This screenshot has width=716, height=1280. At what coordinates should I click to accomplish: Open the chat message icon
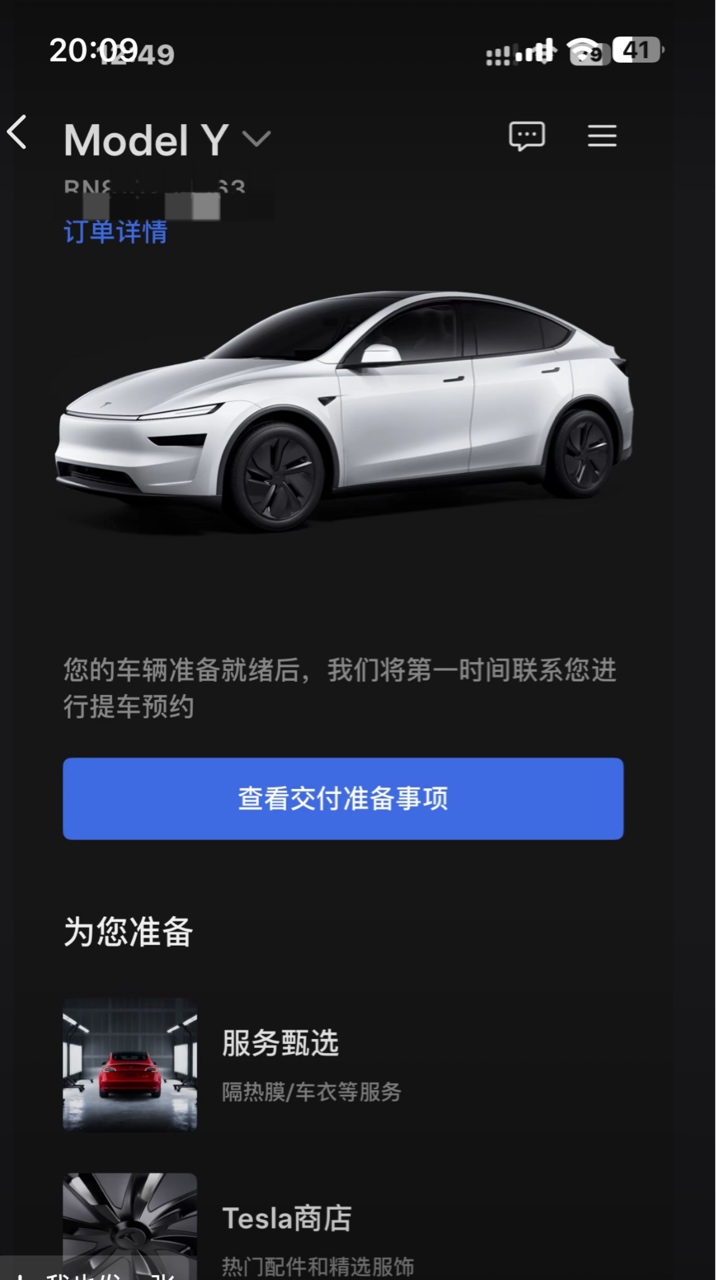pyautogui.click(x=526, y=136)
